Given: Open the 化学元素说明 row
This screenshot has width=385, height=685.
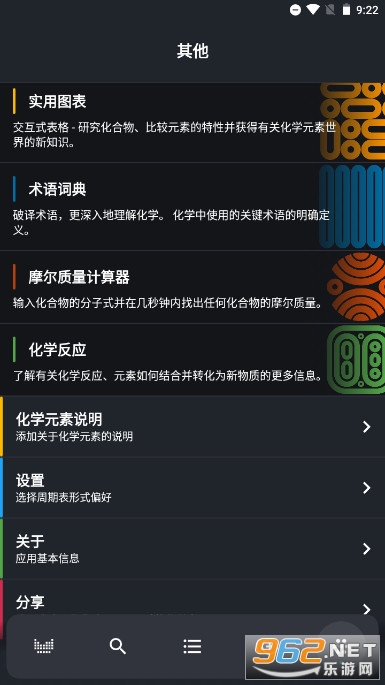Looking at the screenshot, I should click(192, 426).
